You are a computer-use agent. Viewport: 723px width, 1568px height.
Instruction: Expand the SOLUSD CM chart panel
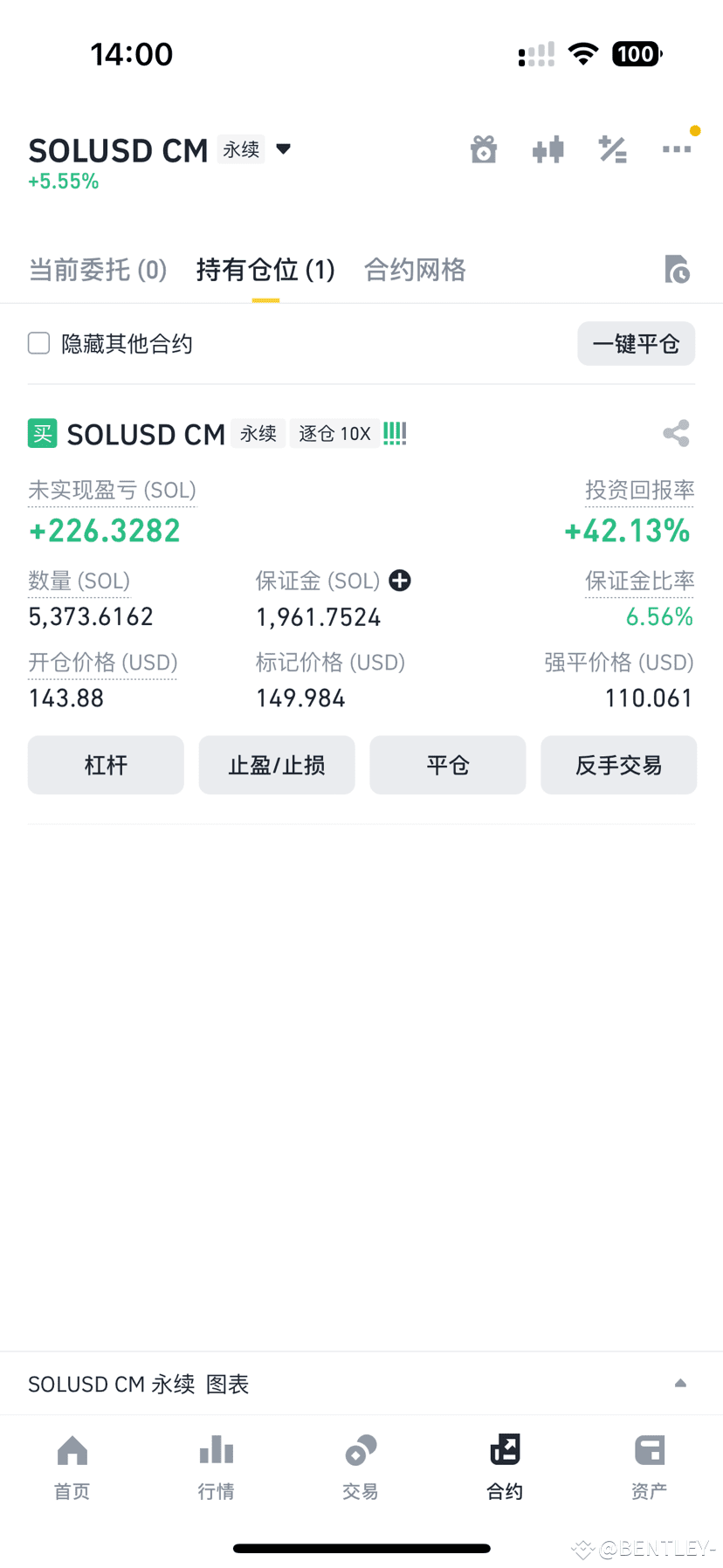coord(681,1383)
